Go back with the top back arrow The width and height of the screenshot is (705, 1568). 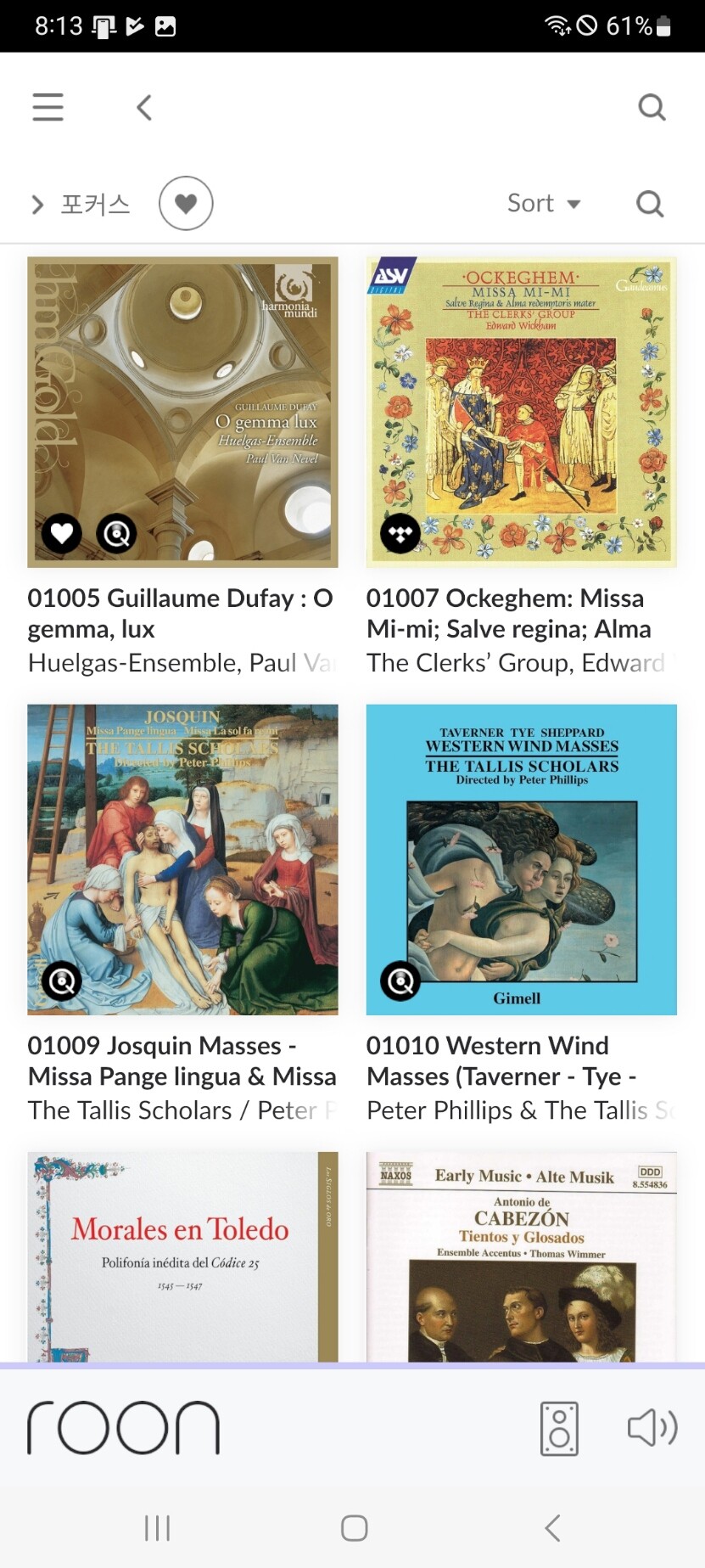coord(144,107)
